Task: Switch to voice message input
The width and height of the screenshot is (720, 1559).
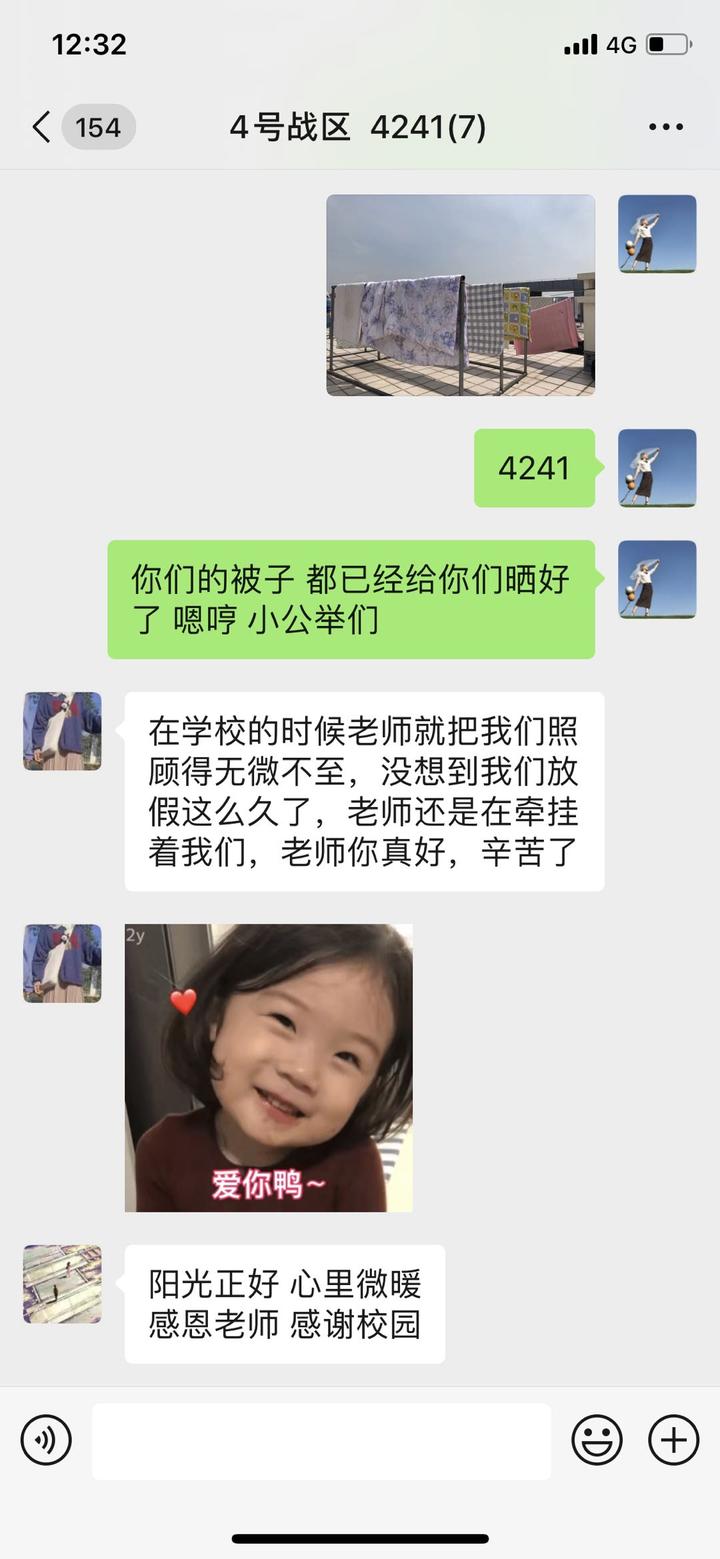Action: coord(46,1440)
